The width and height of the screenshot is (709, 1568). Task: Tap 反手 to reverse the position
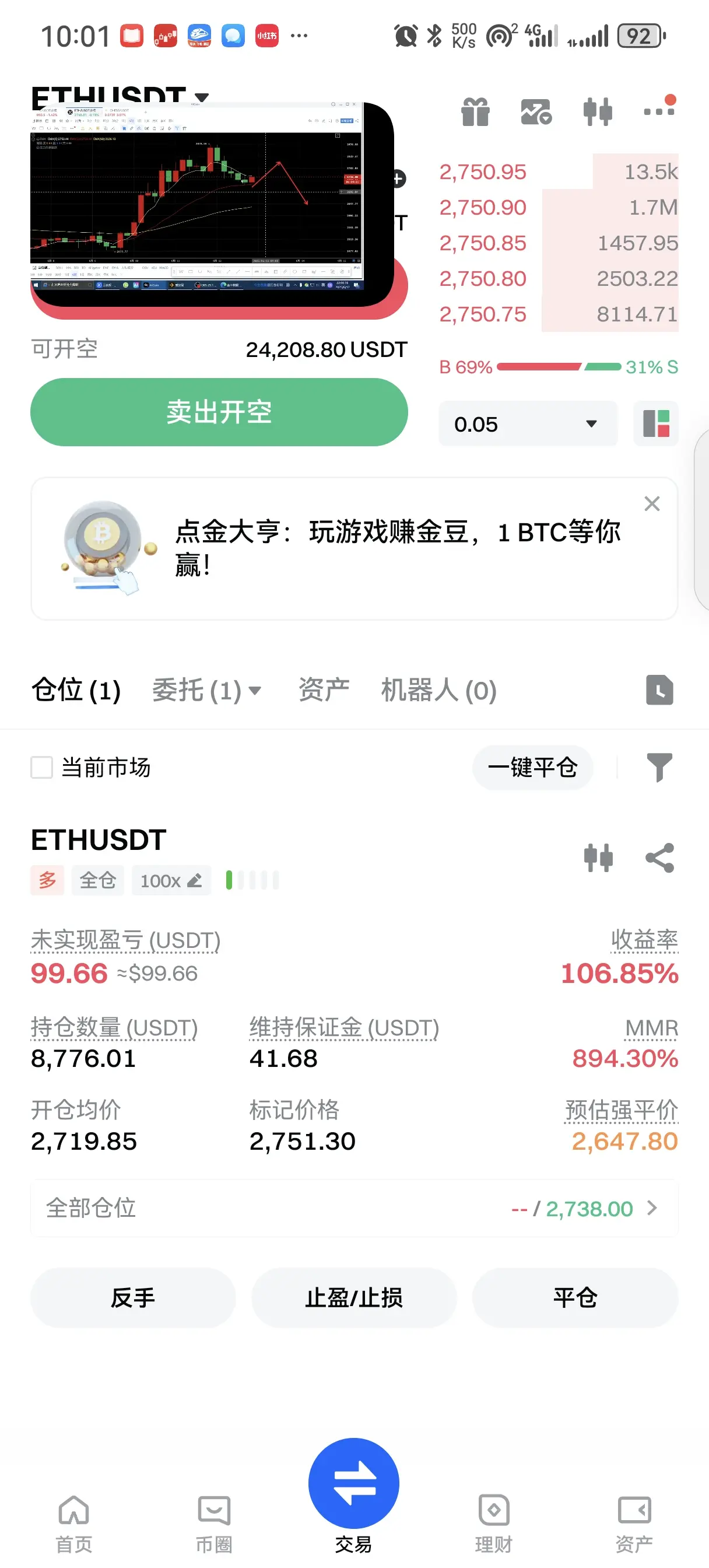click(x=133, y=1298)
